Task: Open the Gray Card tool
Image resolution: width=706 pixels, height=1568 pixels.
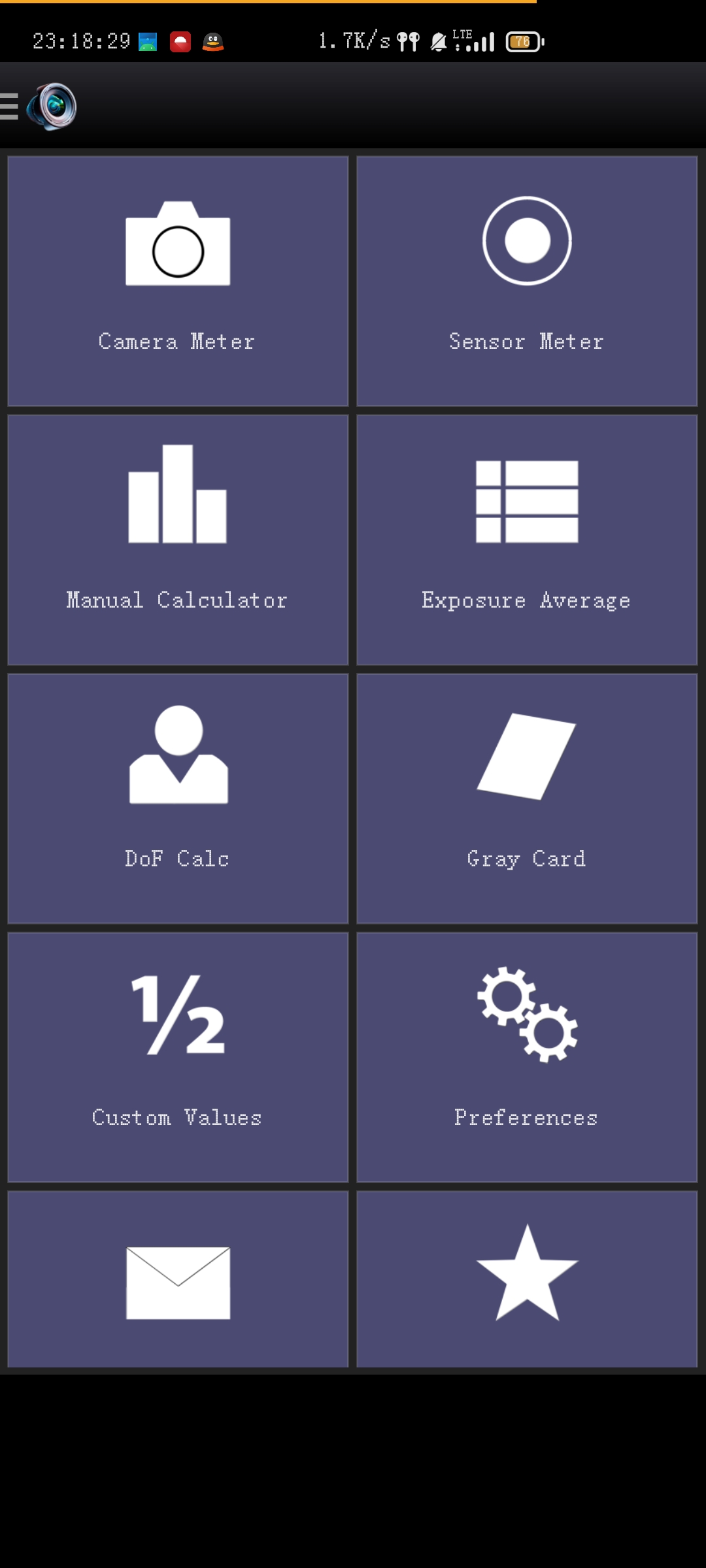Action: pyautogui.click(x=527, y=798)
